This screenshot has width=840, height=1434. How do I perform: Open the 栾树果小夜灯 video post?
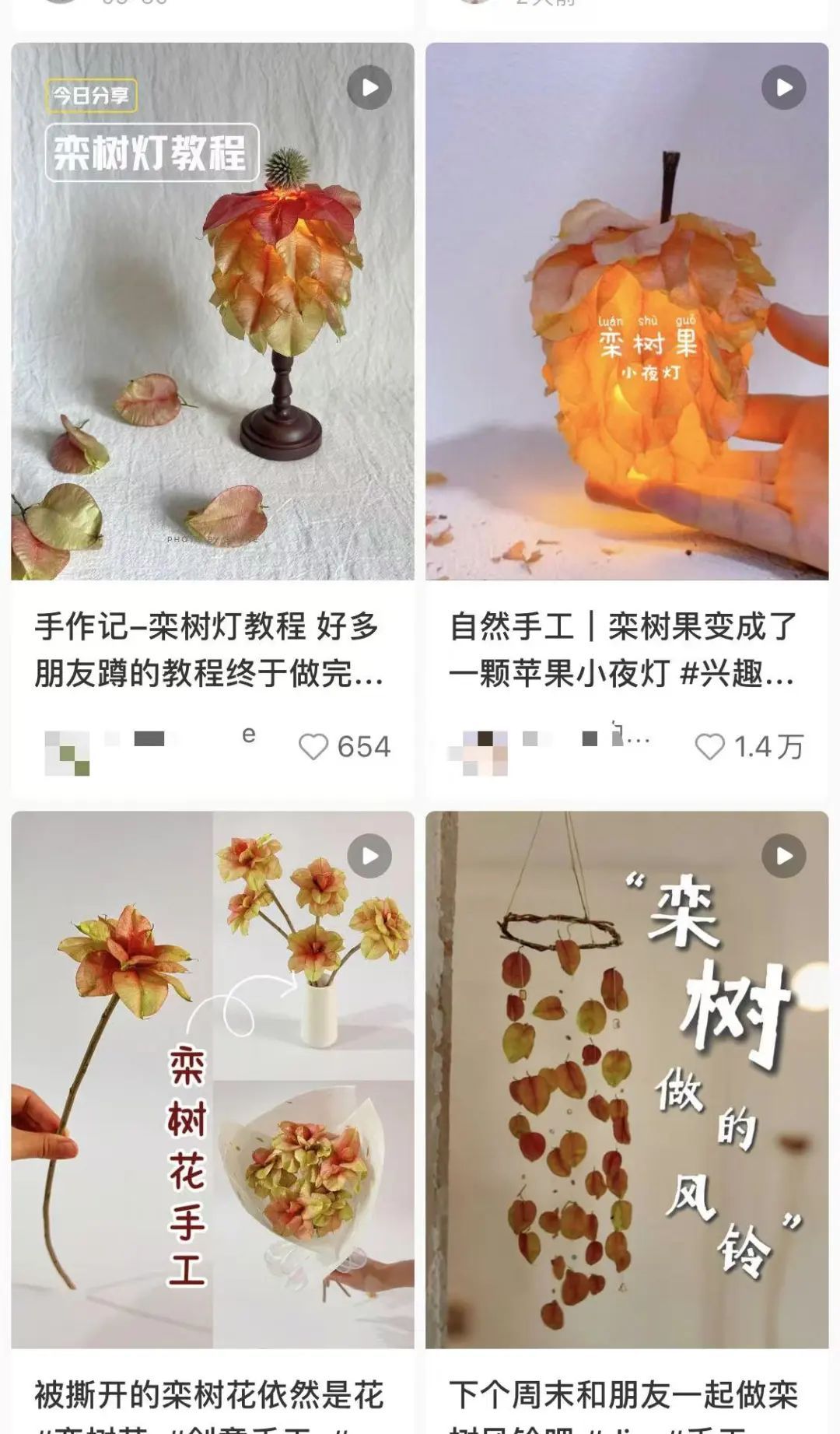click(627, 311)
